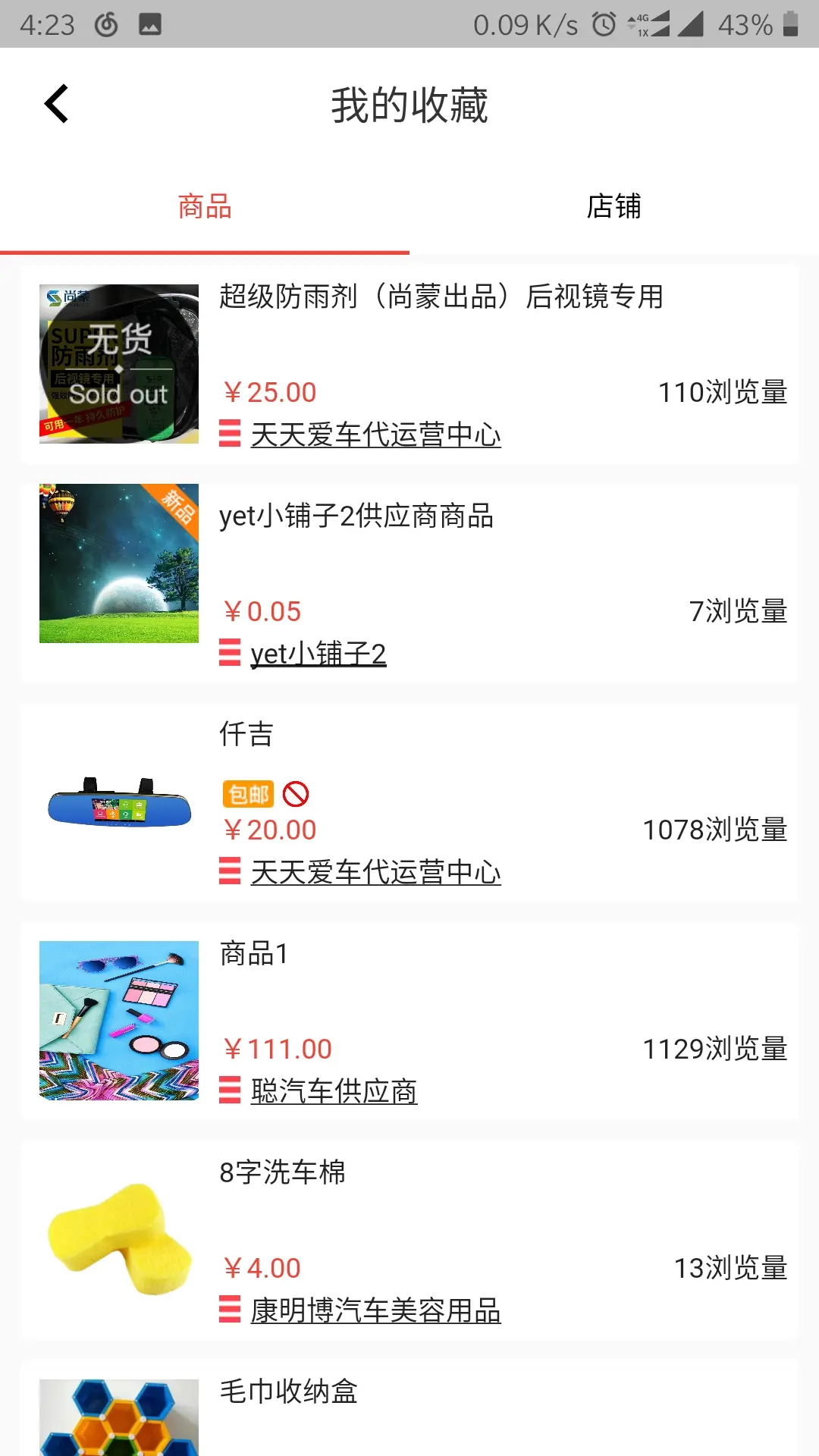
Task: Open 天天爱车代运营中心 link under 超级防雨剂
Action: 375,435
